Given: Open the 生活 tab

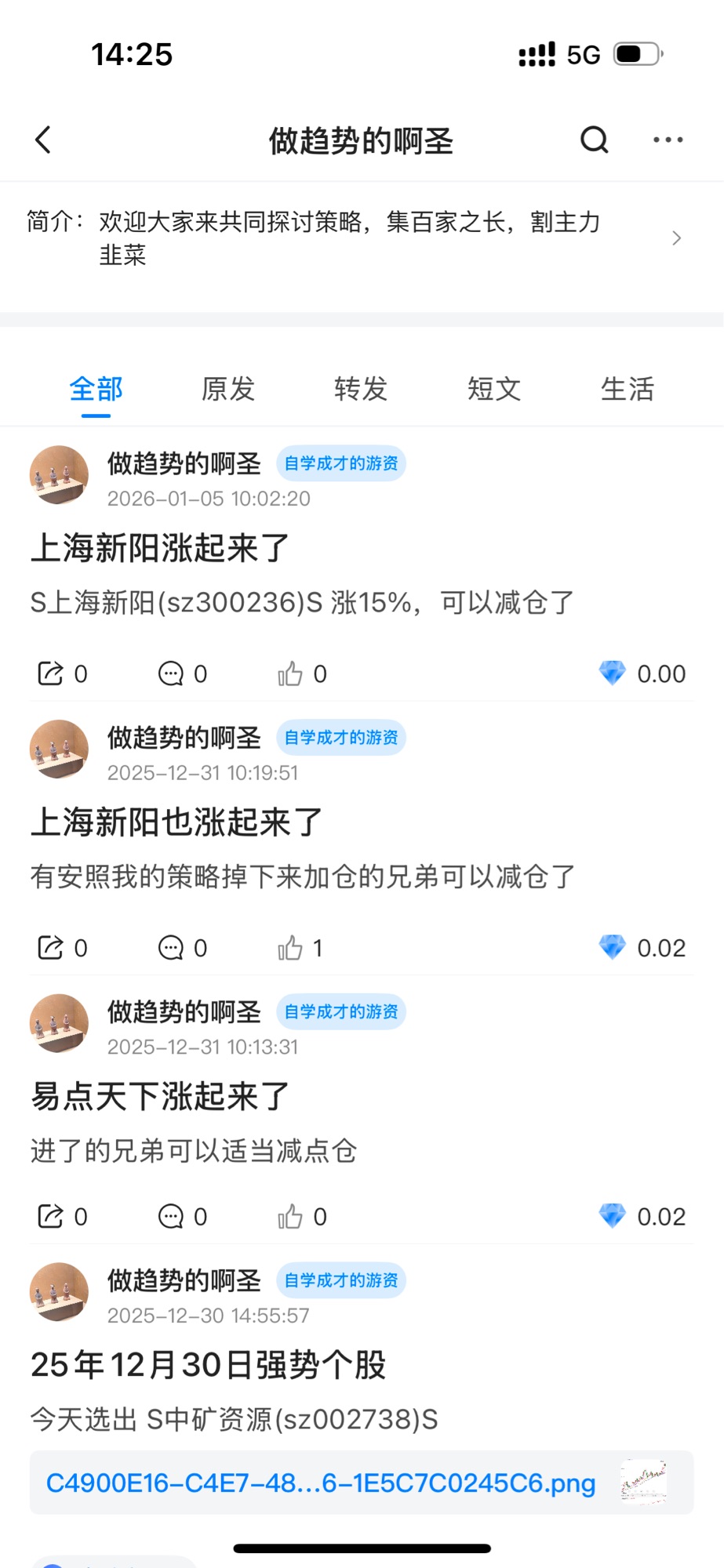Looking at the screenshot, I should tap(627, 389).
